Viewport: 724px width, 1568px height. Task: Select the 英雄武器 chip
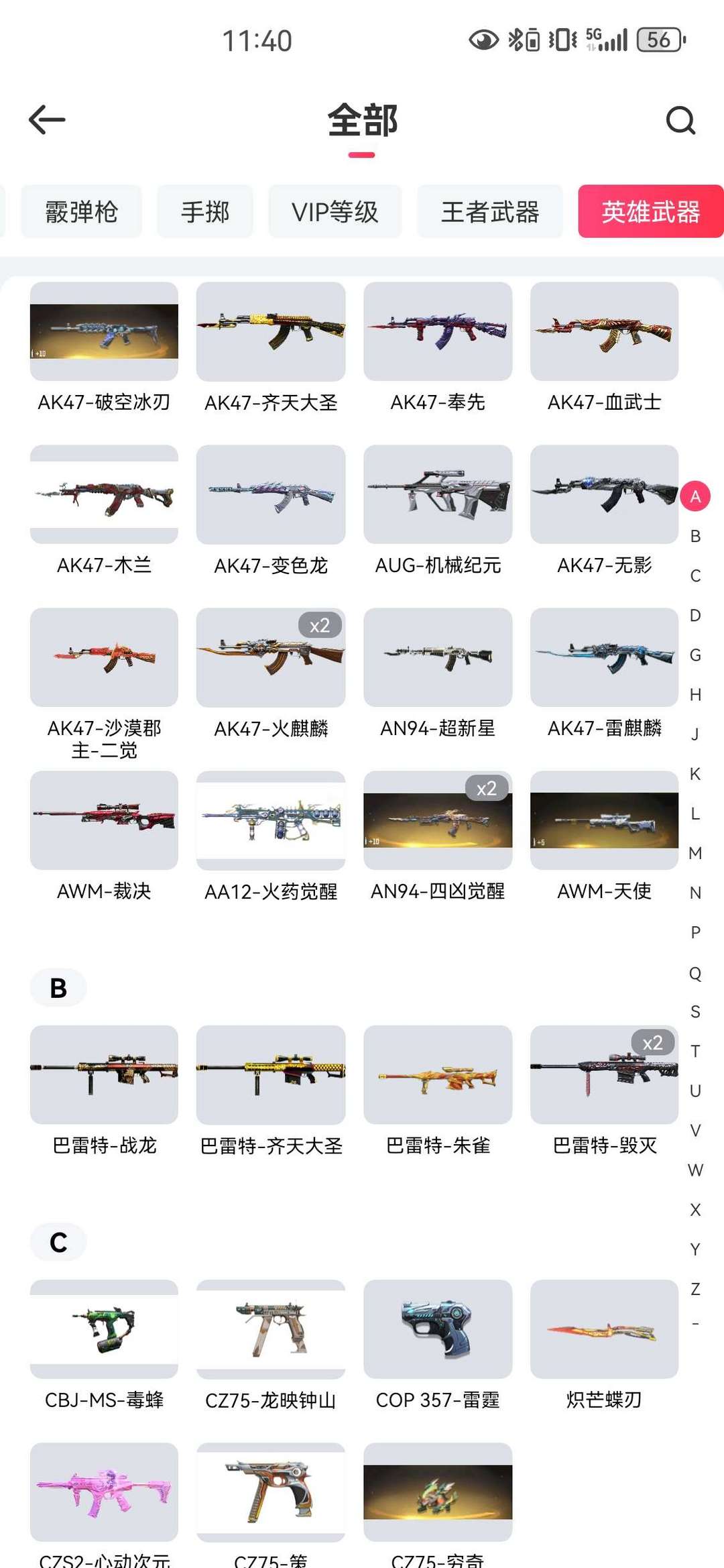(650, 212)
